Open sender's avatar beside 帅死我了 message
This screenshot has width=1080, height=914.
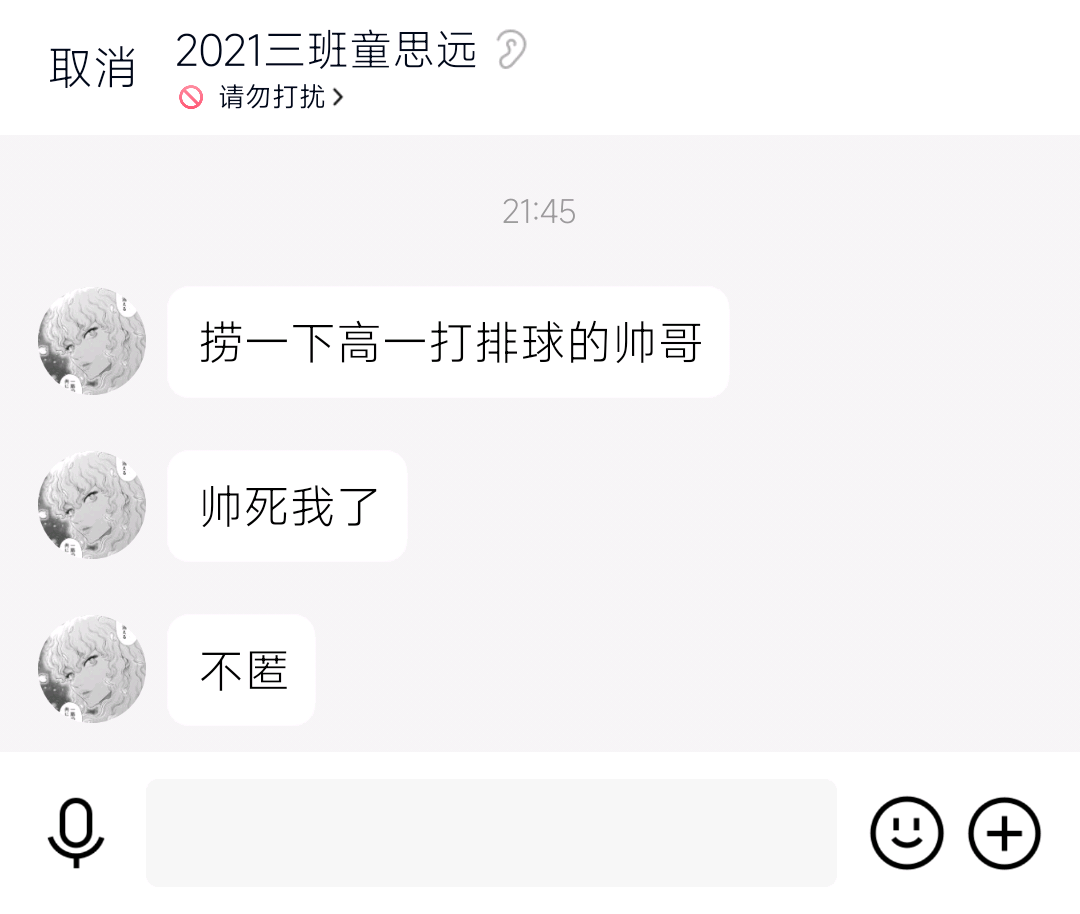(92, 505)
